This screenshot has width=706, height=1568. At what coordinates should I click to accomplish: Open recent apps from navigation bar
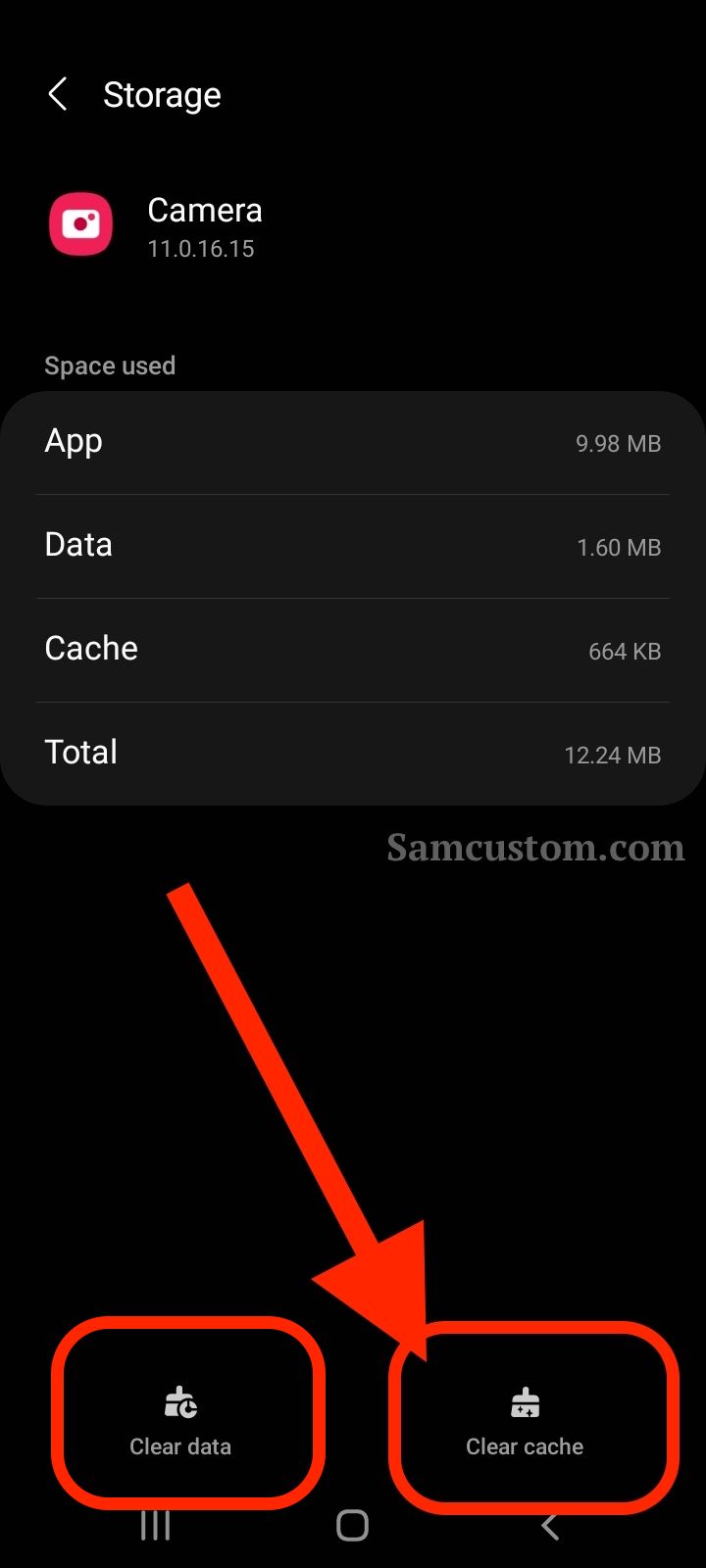(156, 1525)
